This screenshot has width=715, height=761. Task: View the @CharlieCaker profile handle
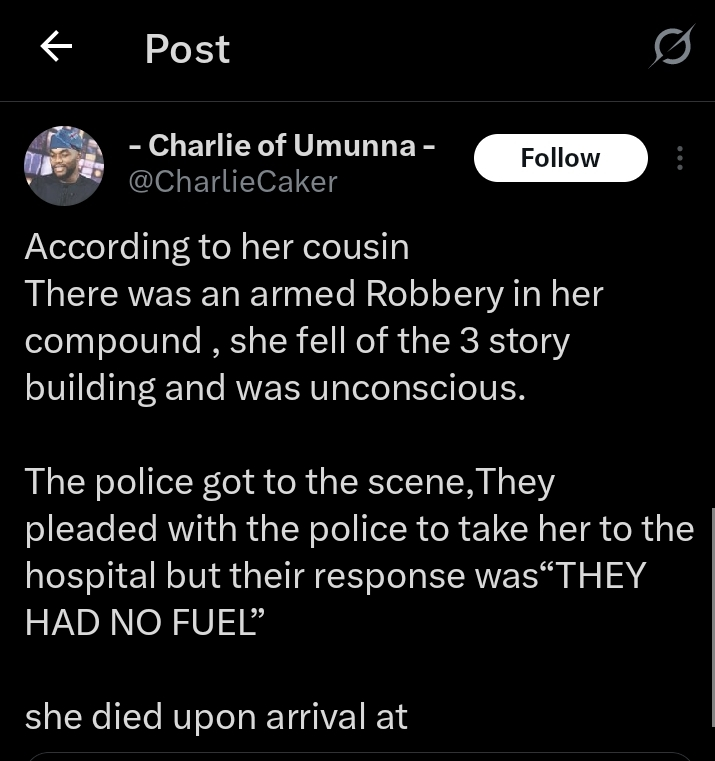(233, 181)
